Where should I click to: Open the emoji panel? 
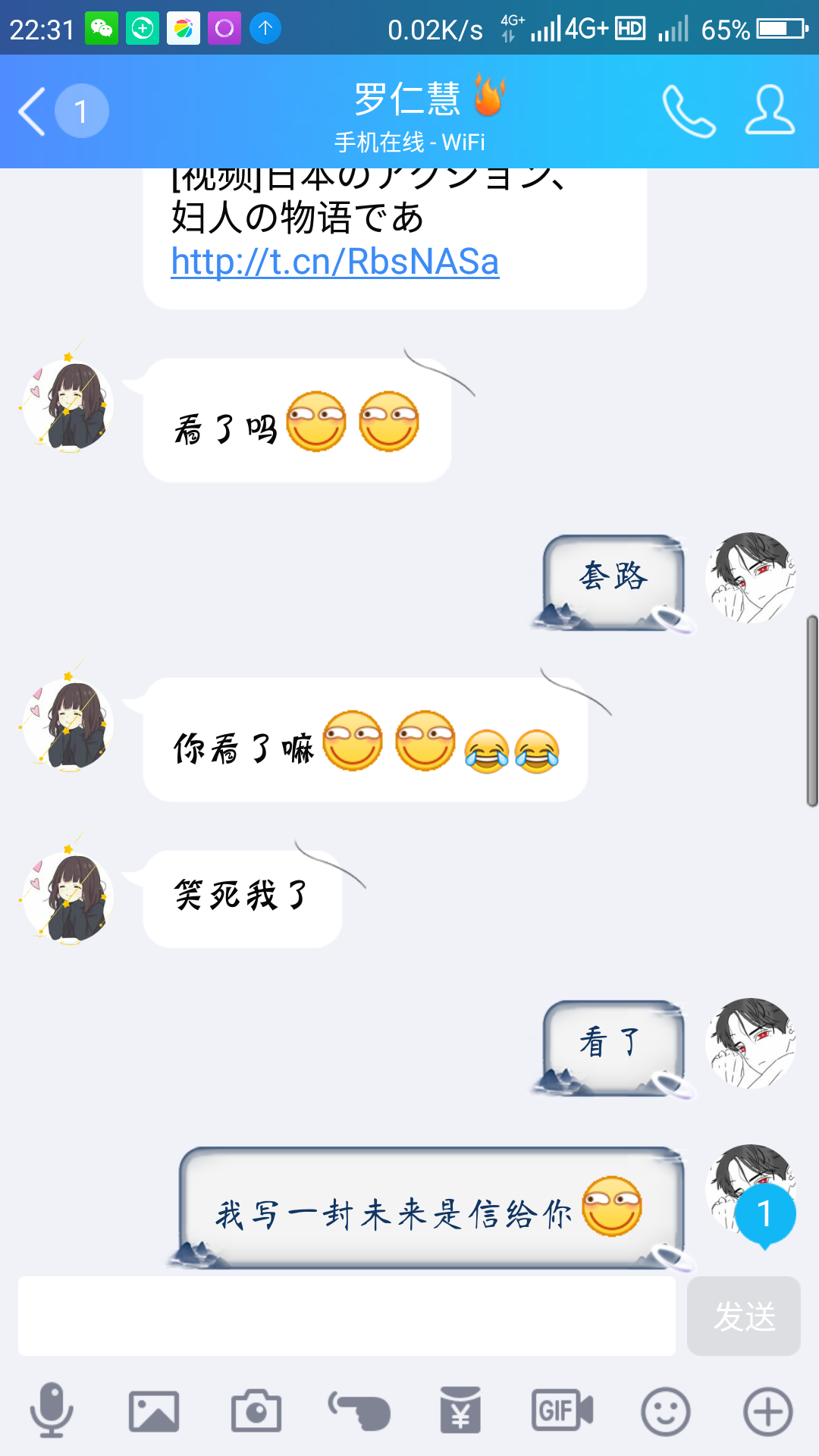click(x=665, y=1411)
